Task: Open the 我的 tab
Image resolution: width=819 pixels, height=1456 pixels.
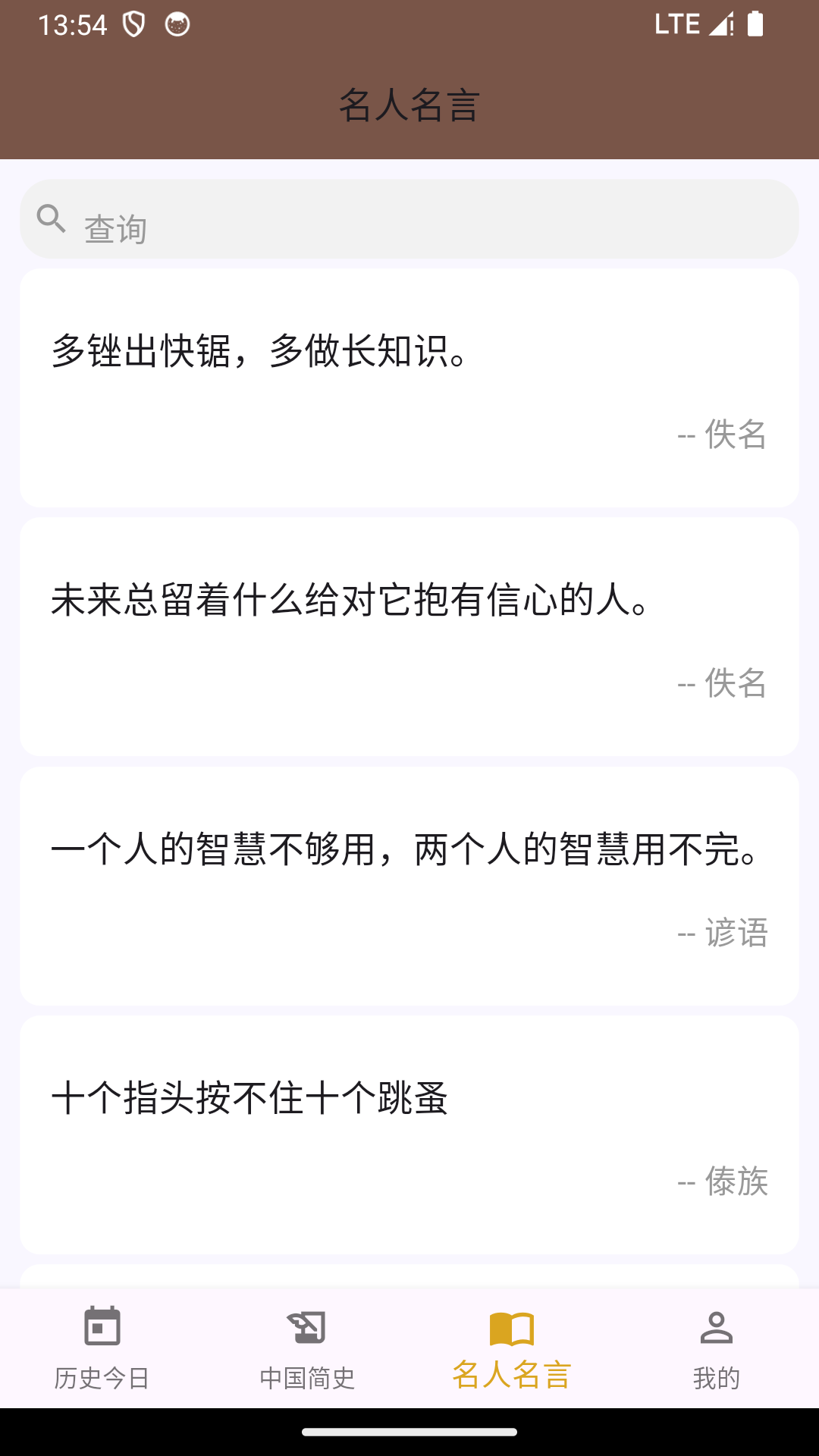Action: click(x=717, y=1348)
